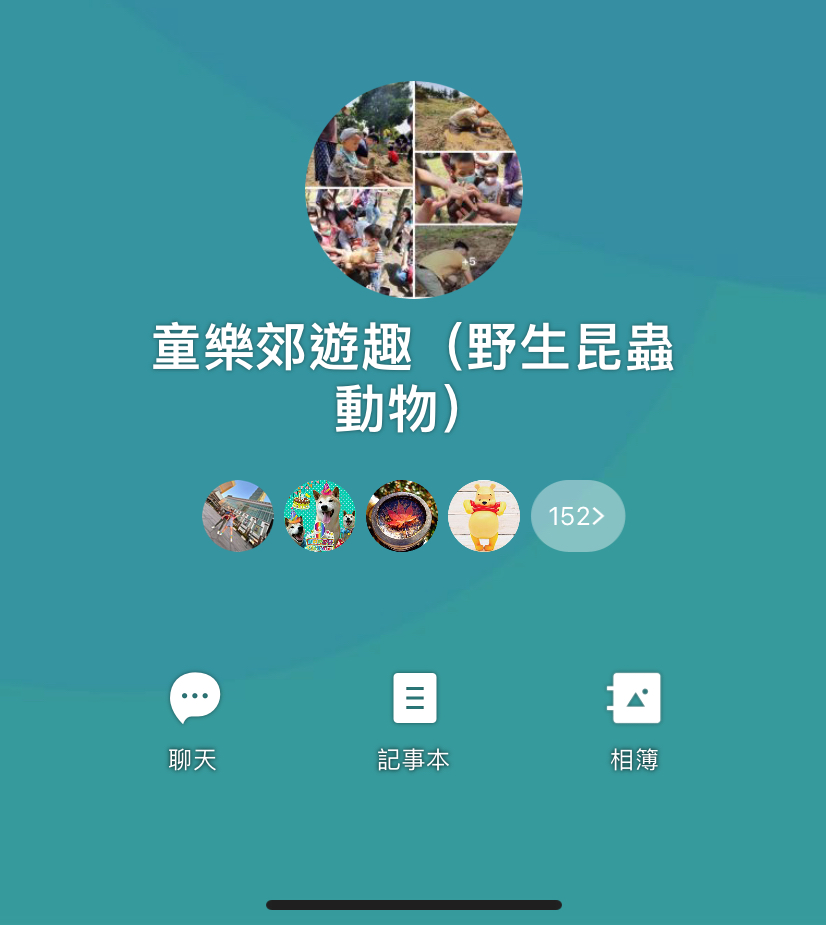Open the Winnie the Pooh member's avatar
The image size is (826, 925).
pos(484,516)
